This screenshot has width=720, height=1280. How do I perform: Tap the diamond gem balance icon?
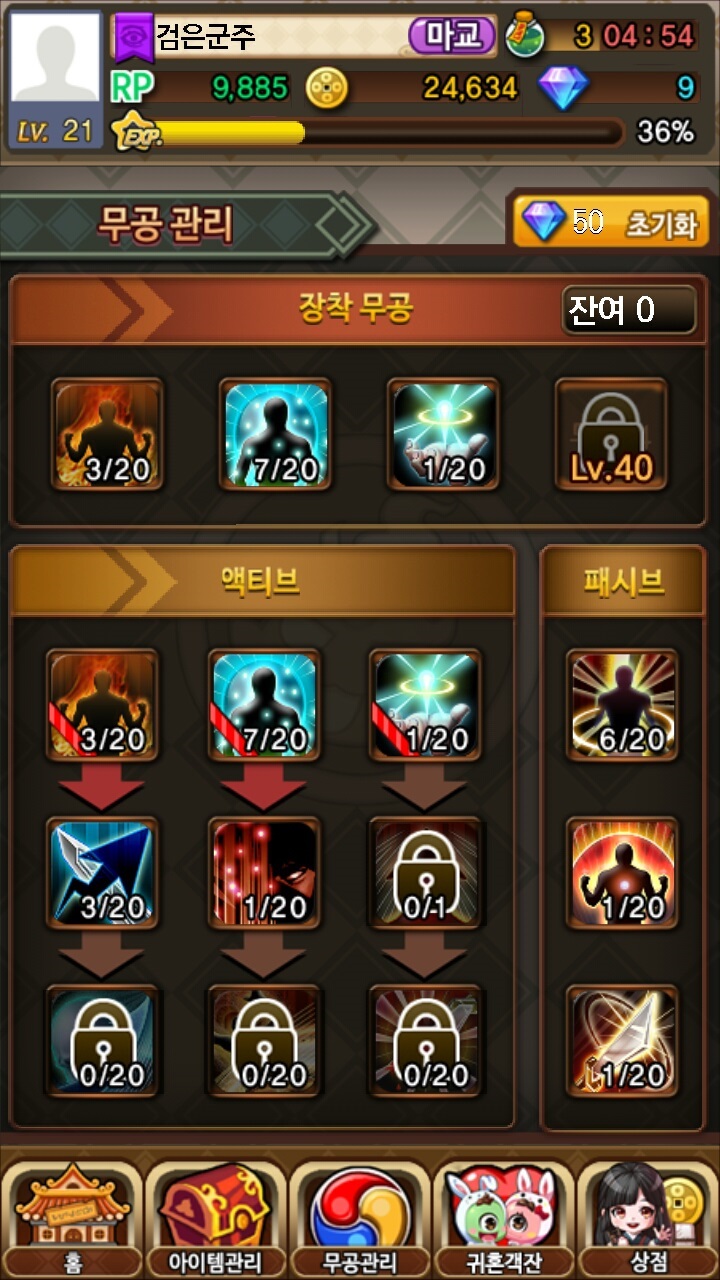(x=563, y=88)
